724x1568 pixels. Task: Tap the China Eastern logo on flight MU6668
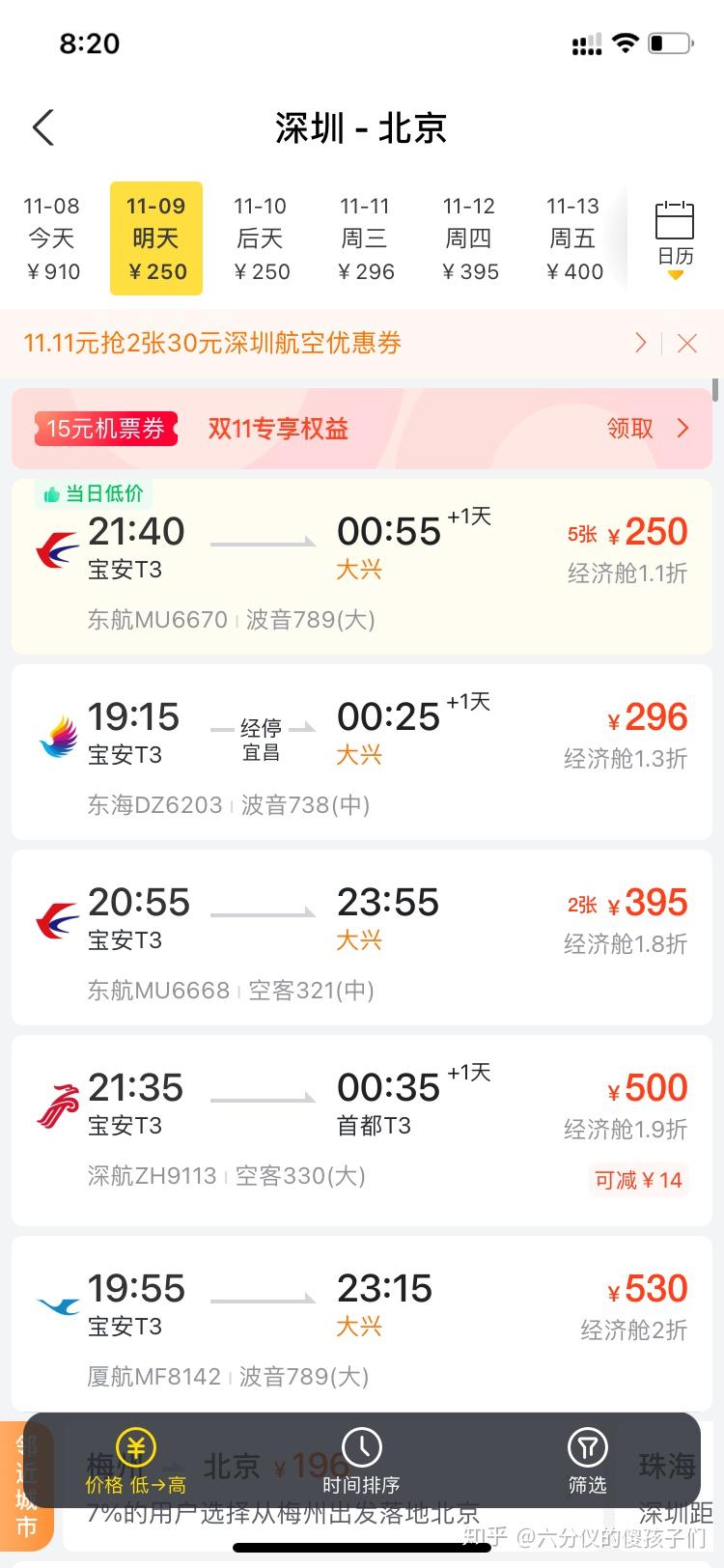coord(55,915)
